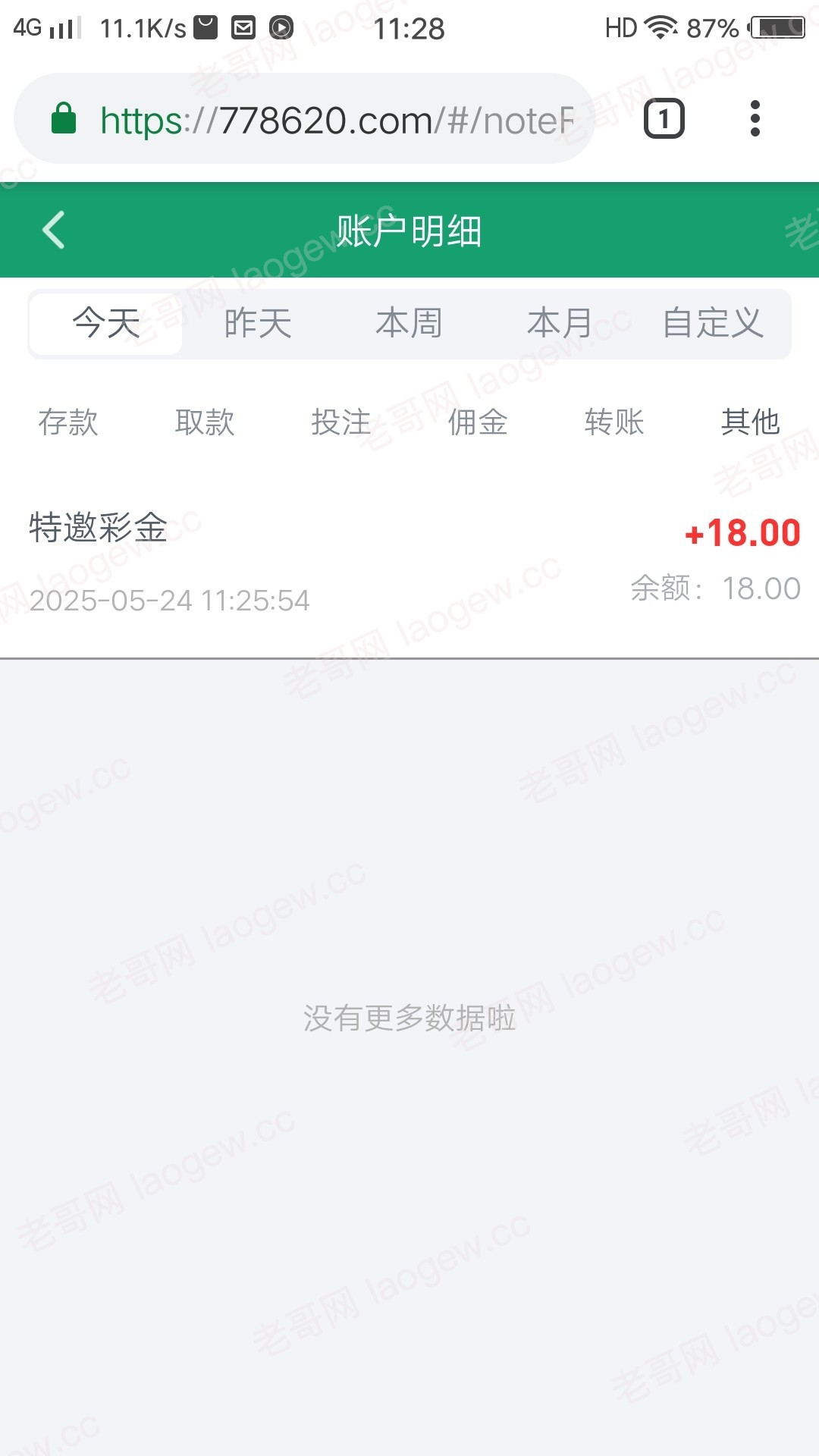Show 佣金 records
The height and width of the screenshot is (1456, 819).
(x=478, y=422)
